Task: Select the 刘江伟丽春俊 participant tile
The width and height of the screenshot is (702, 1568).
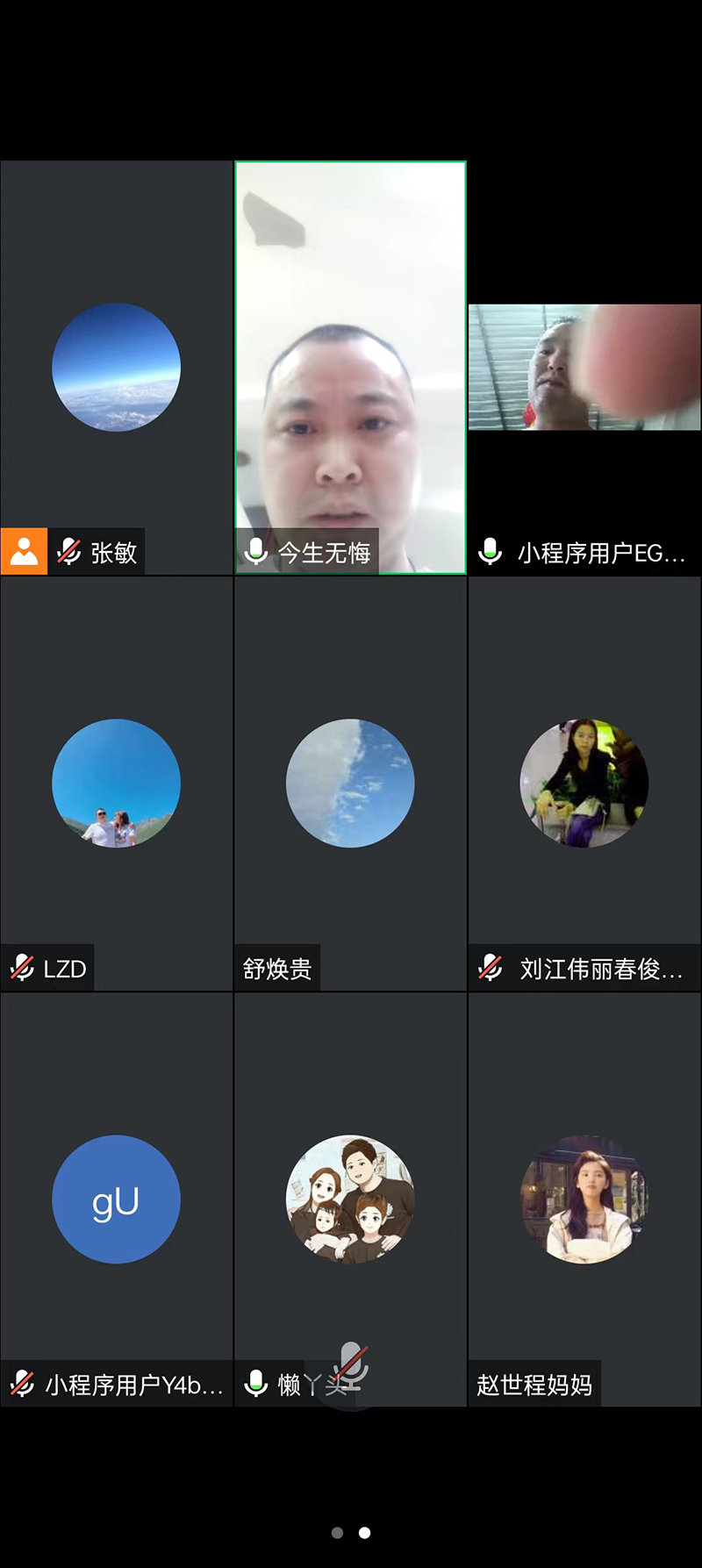Action: pos(584,783)
